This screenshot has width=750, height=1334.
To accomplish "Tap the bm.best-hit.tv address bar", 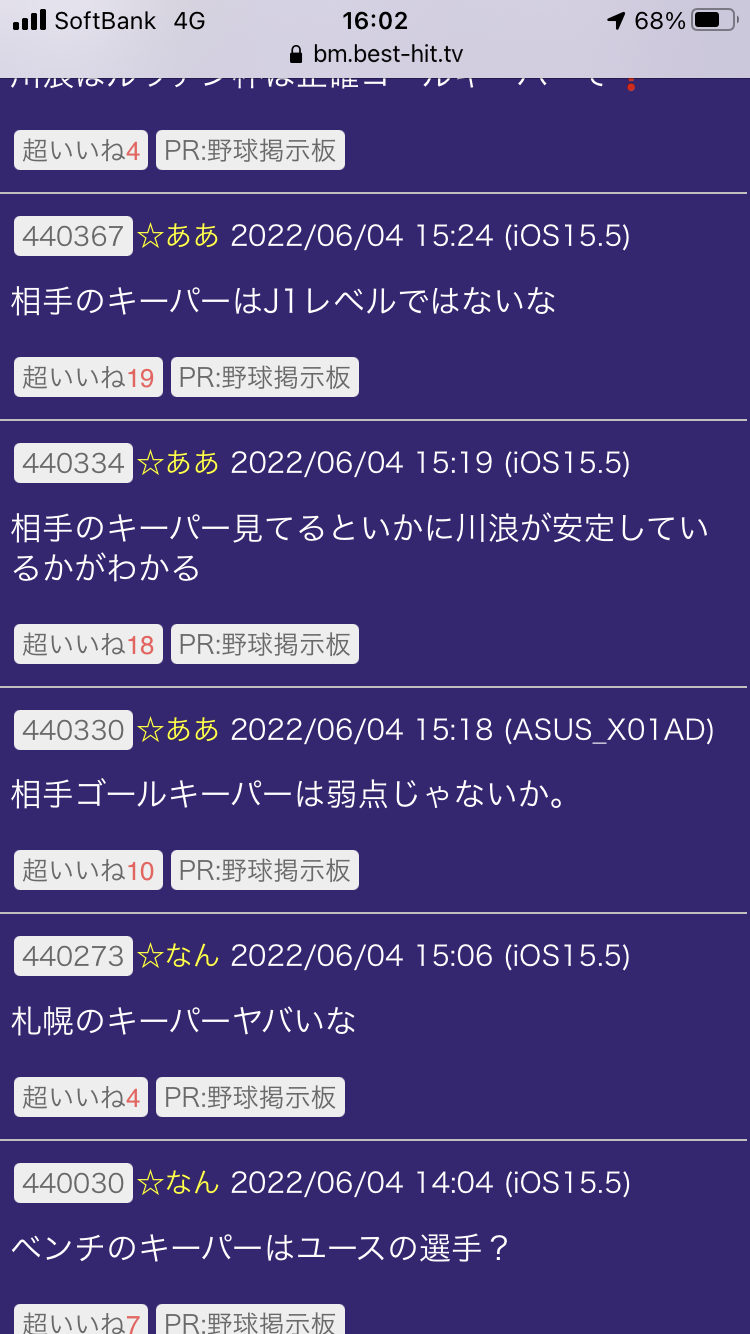I will [375, 54].
